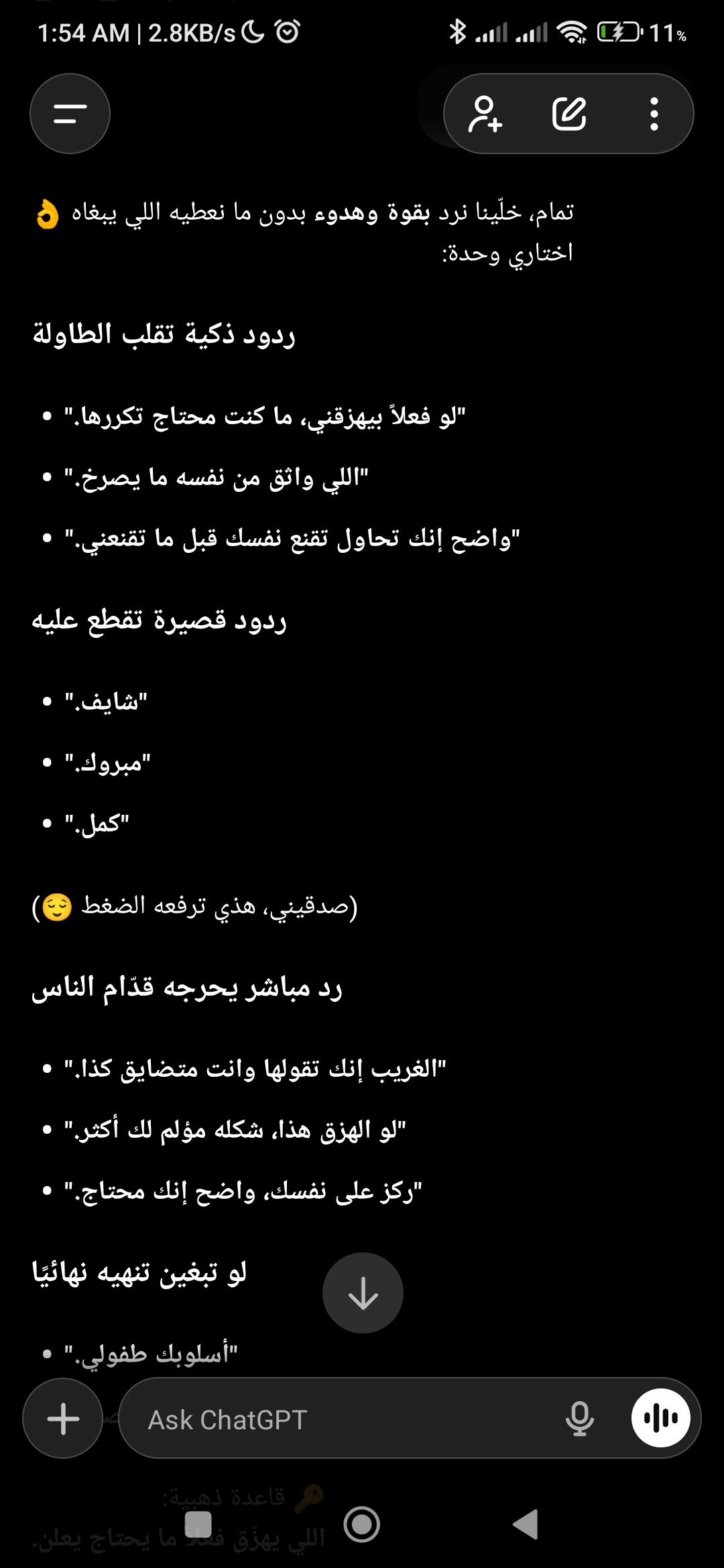Jump to the bottom of the conversation
724x1568 pixels.
point(363,1293)
